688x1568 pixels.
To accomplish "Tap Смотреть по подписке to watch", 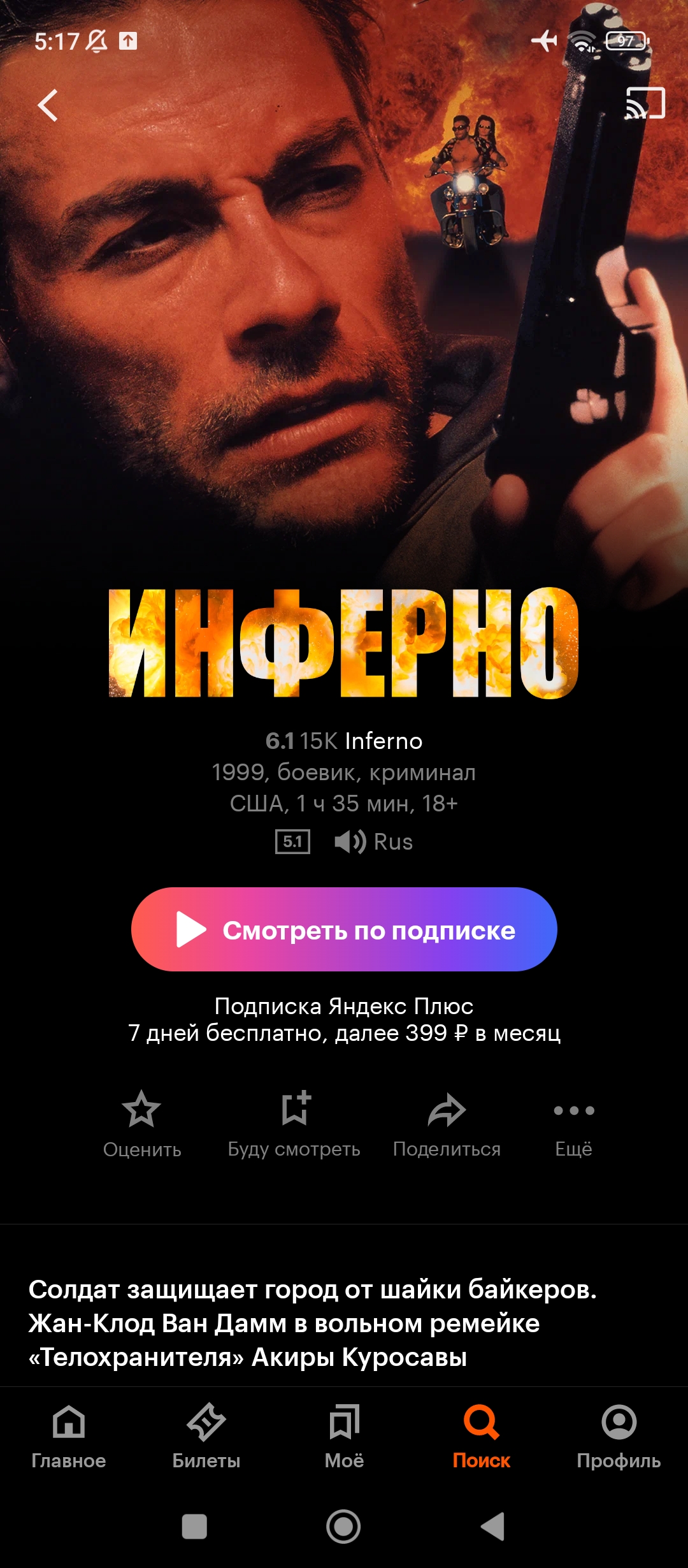I will [344, 929].
